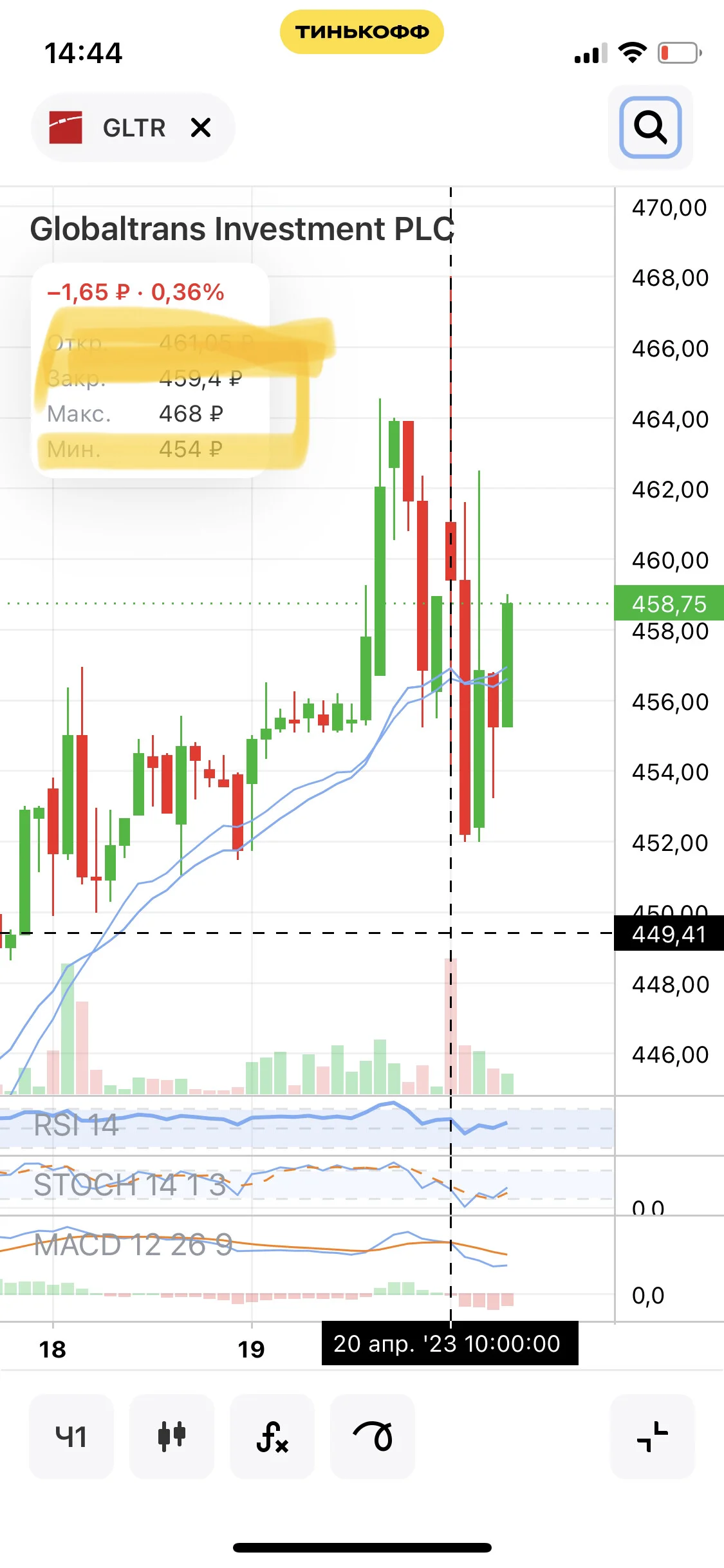724x1568 pixels.
Task: Collapse the fullscreen chart view
Action: [x=653, y=1437]
